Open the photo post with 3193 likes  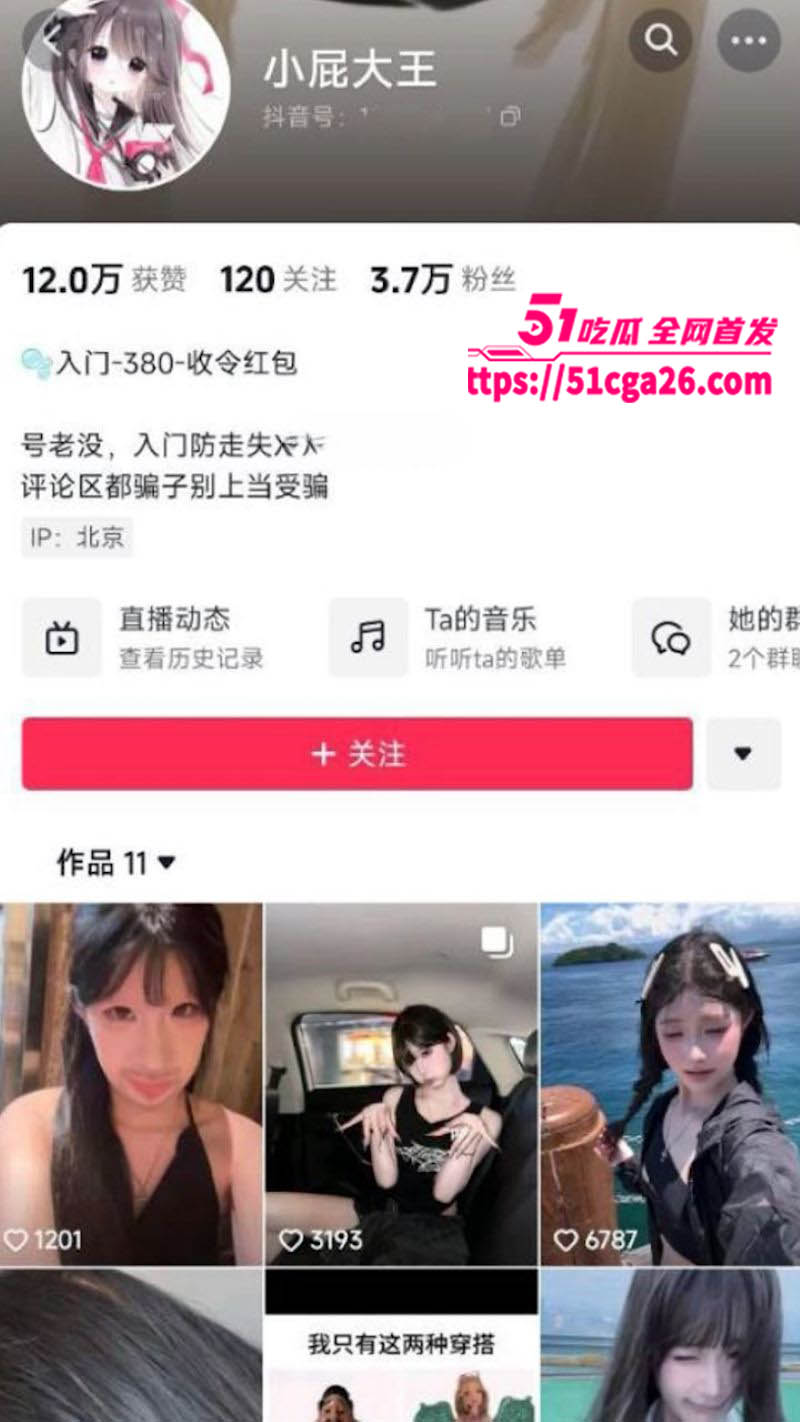[401, 1084]
